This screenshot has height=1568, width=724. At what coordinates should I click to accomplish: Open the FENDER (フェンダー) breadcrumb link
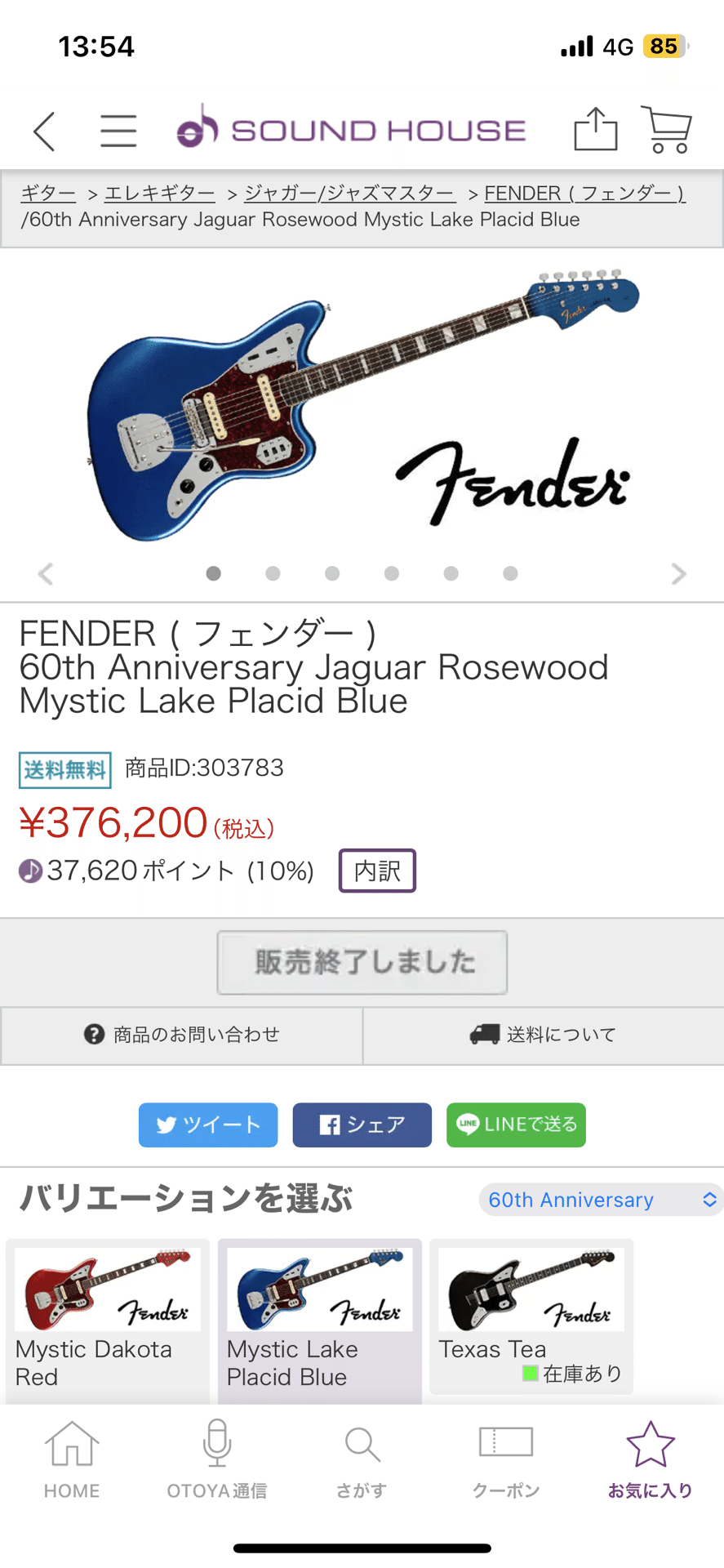click(x=584, y=194)
